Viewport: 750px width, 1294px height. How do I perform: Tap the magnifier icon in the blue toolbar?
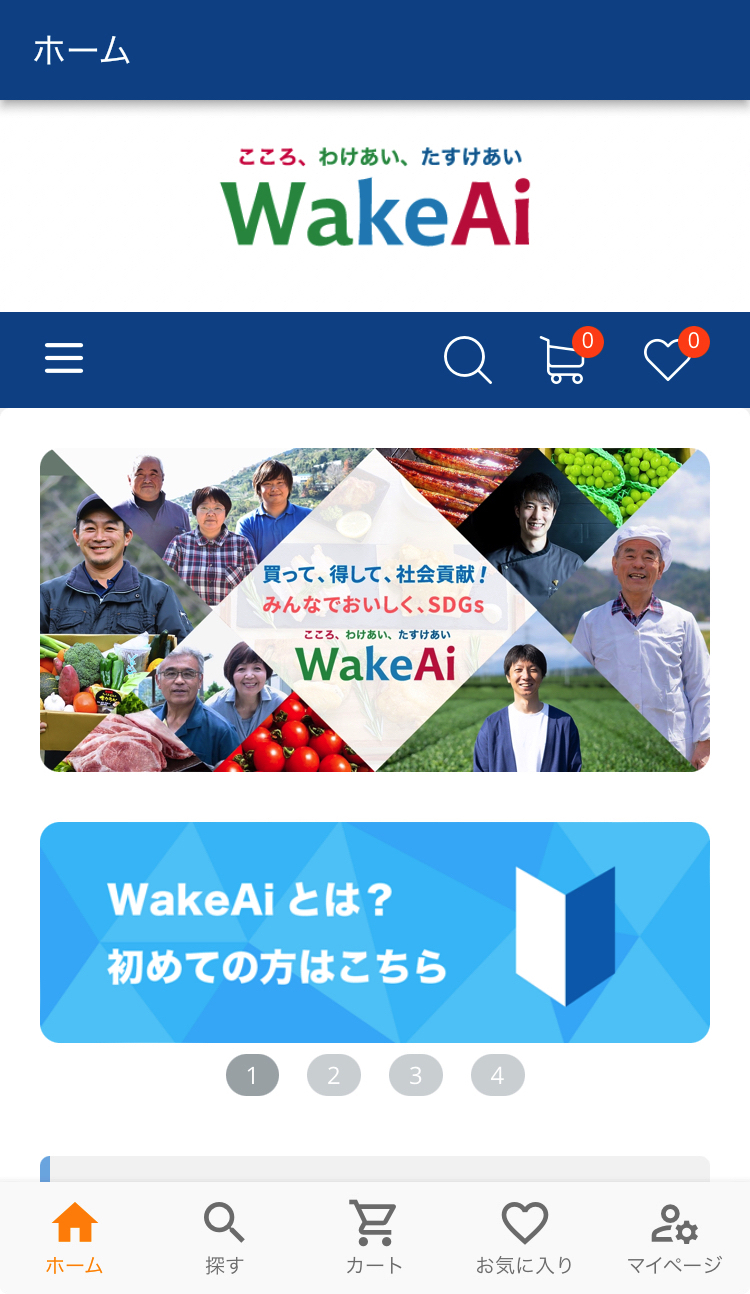click(468, 360)
